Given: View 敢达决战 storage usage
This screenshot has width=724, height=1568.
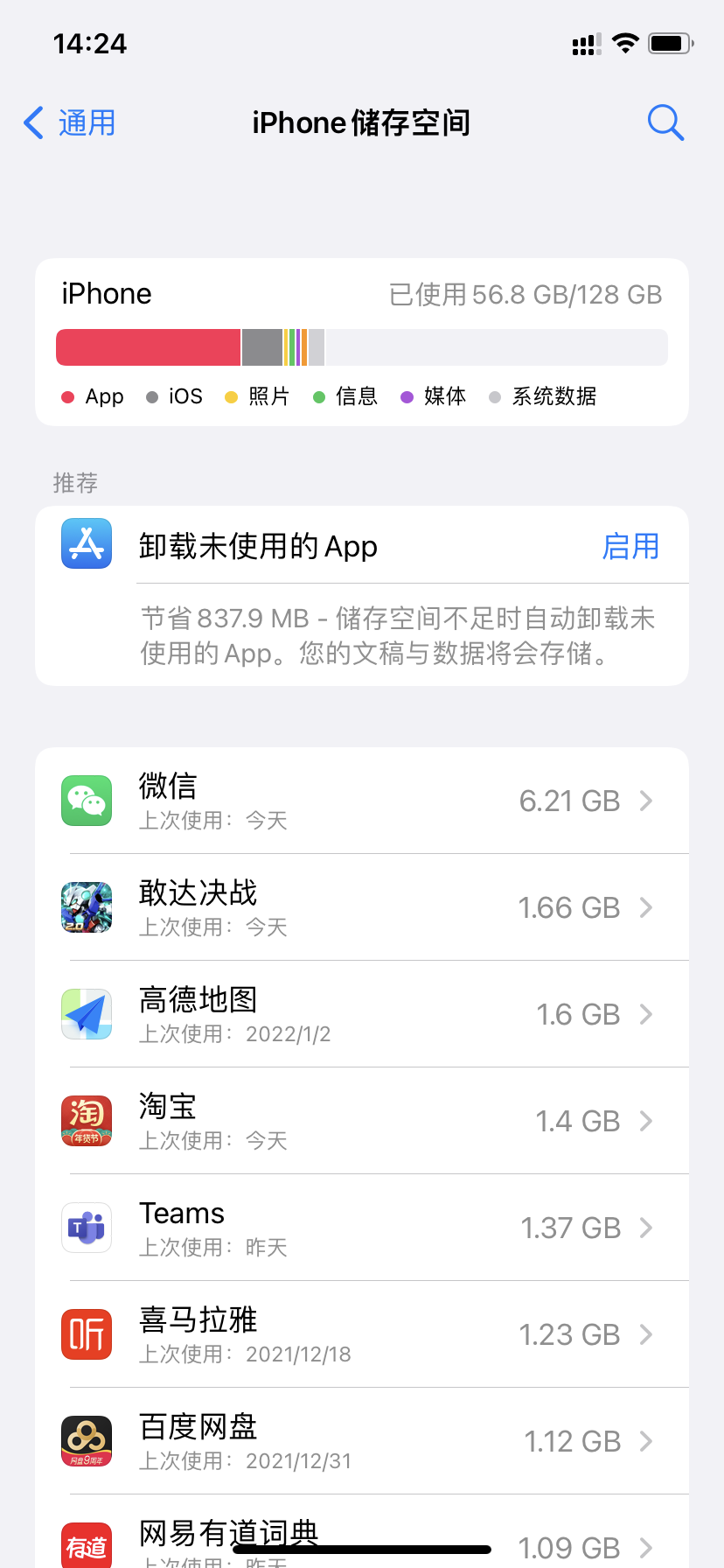Looking at the screenshot, I should pos(362,907).
